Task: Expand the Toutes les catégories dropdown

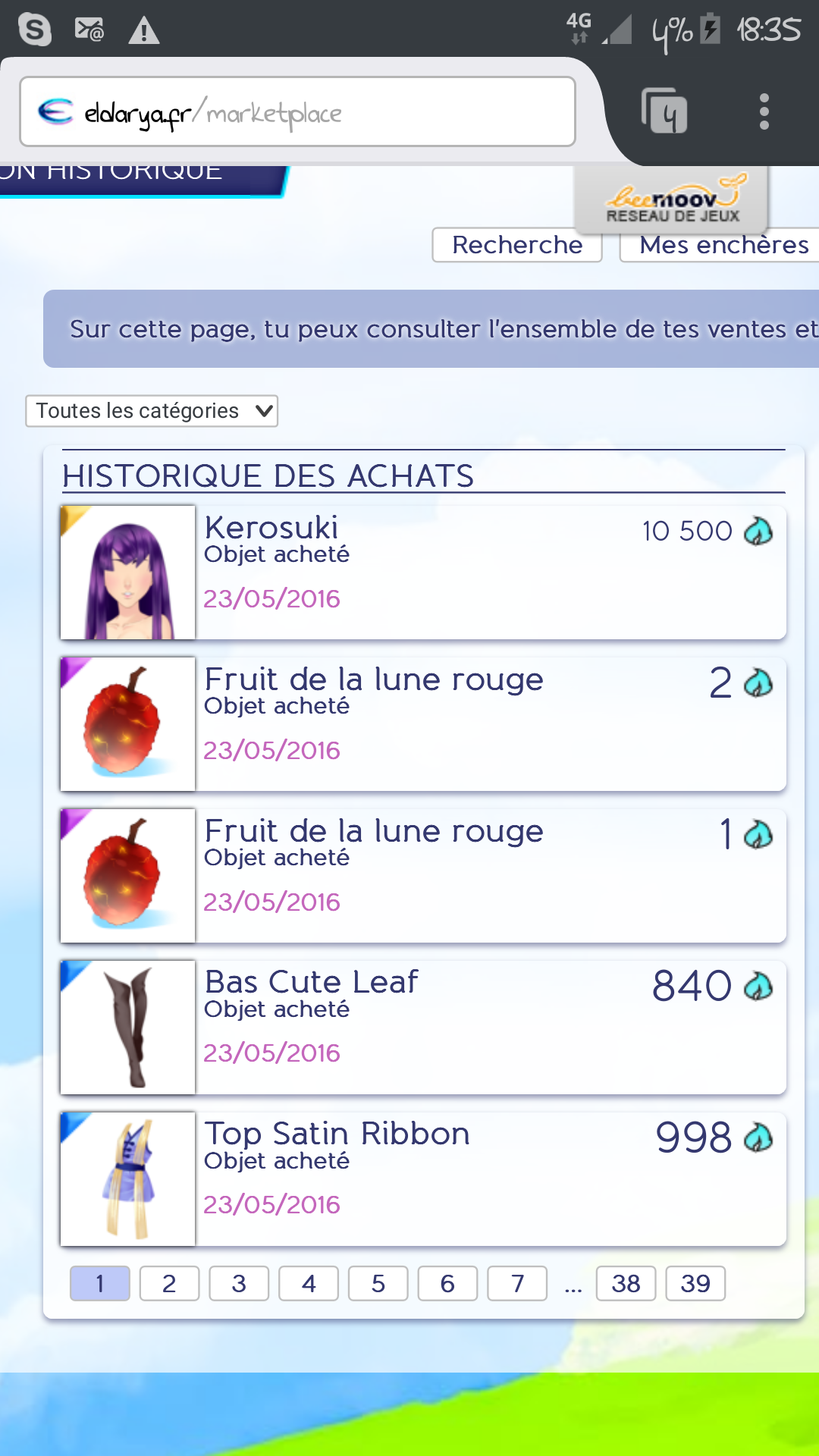Action: click(152, 411)
